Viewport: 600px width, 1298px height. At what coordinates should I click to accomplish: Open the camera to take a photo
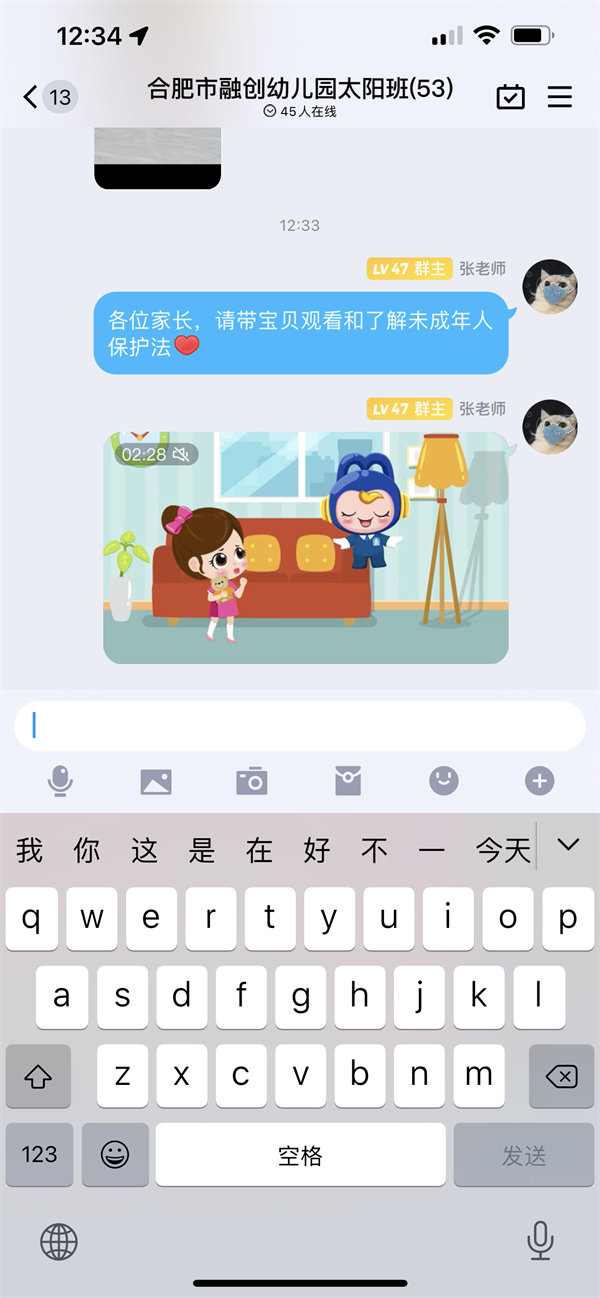click(x=251, y=781)
